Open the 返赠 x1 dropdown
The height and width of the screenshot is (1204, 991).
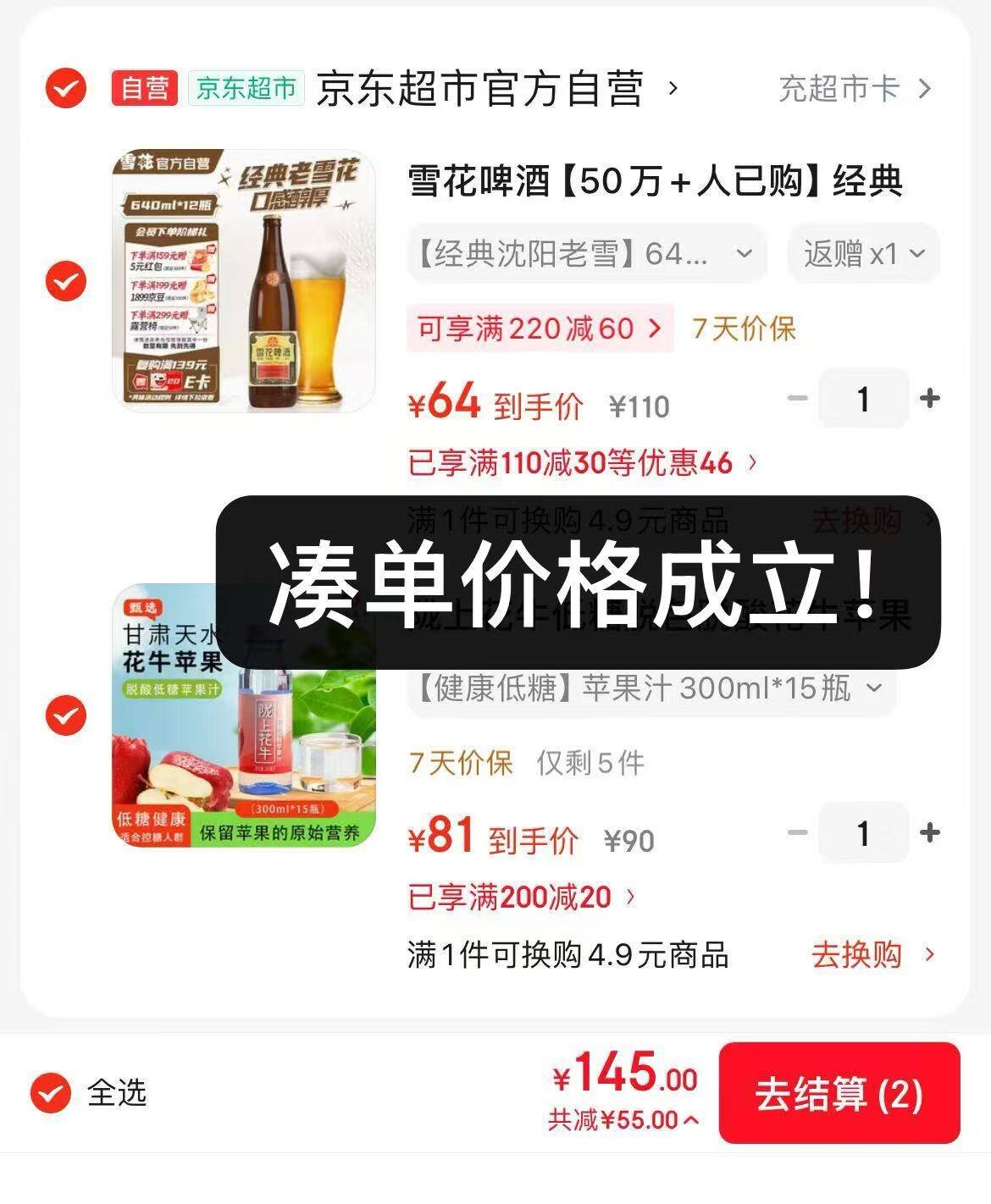click(863, 253)
